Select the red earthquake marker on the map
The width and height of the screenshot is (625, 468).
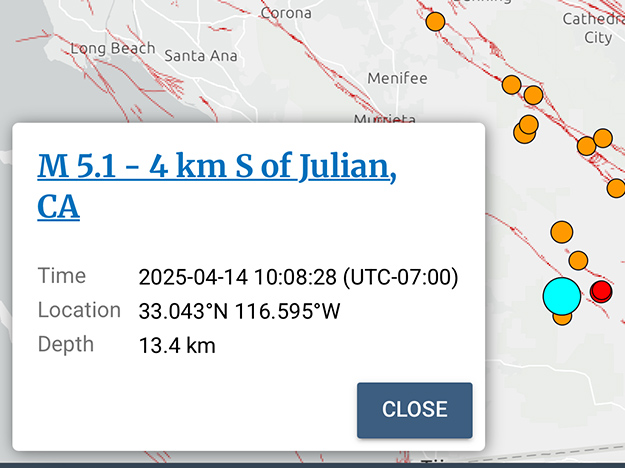click(x=601, y=291)
